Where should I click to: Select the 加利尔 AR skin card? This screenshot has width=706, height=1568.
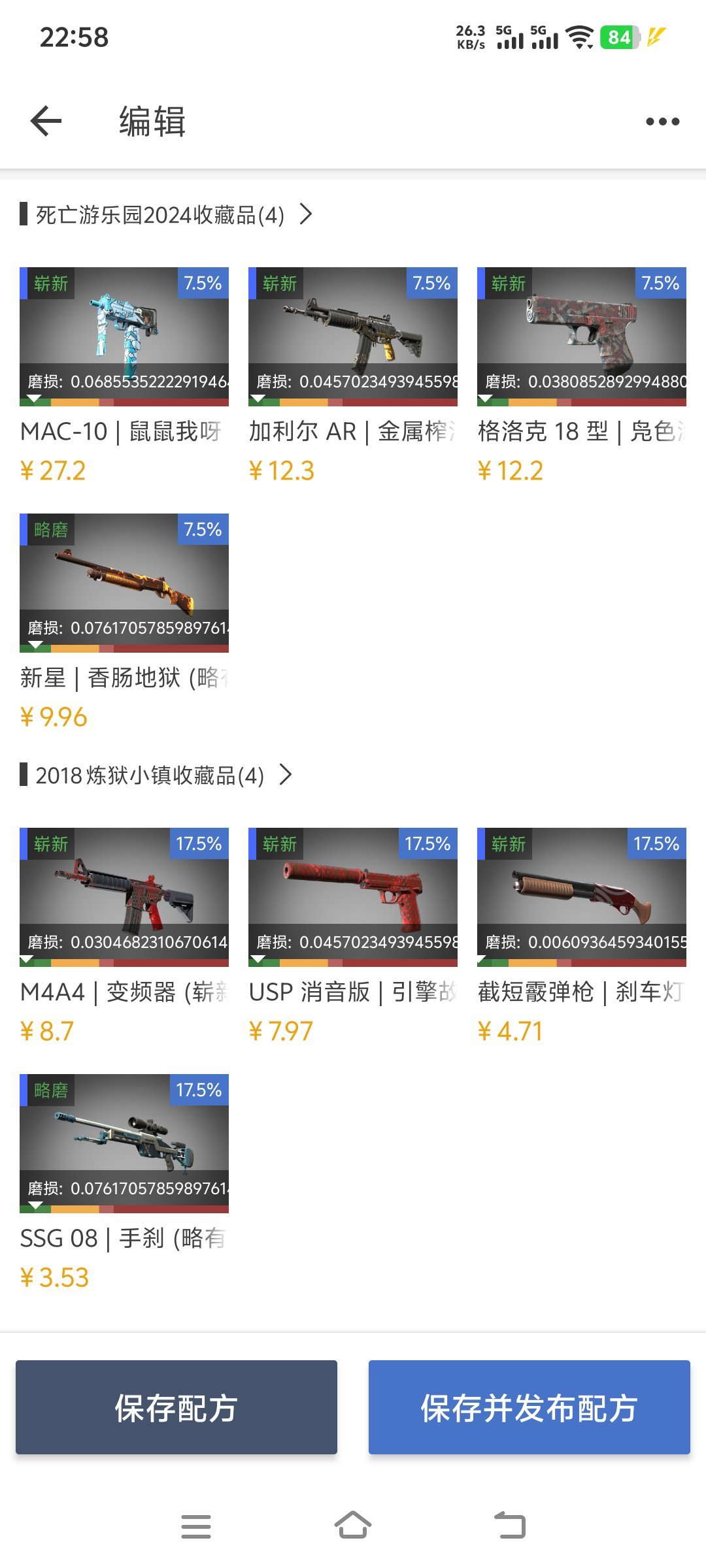(x=353, y=336)
